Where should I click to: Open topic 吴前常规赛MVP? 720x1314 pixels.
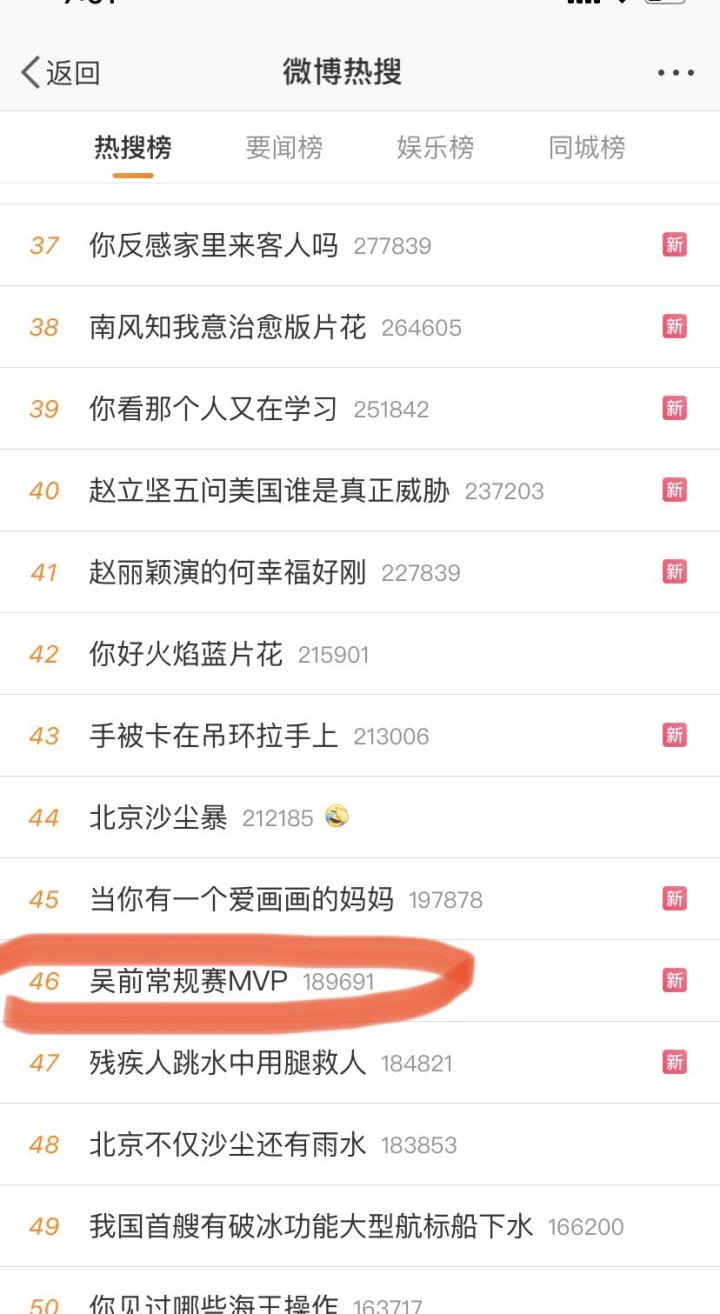tap(189, 981)
